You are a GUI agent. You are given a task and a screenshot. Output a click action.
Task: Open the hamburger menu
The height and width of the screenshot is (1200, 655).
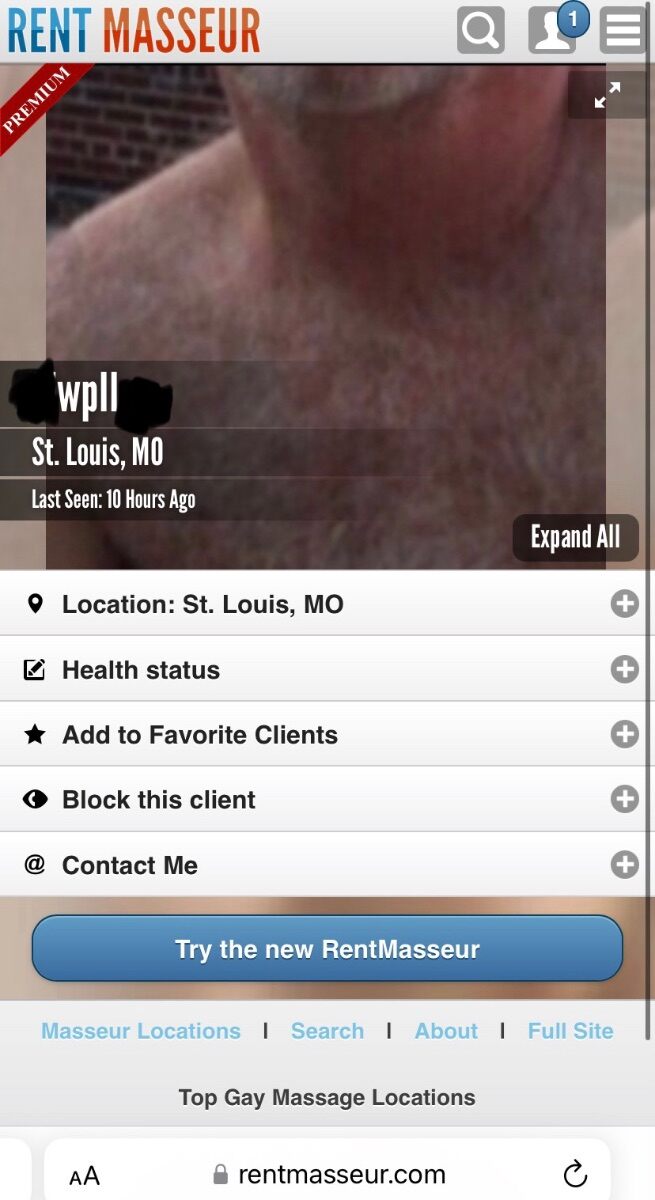(x=623, y=30)
